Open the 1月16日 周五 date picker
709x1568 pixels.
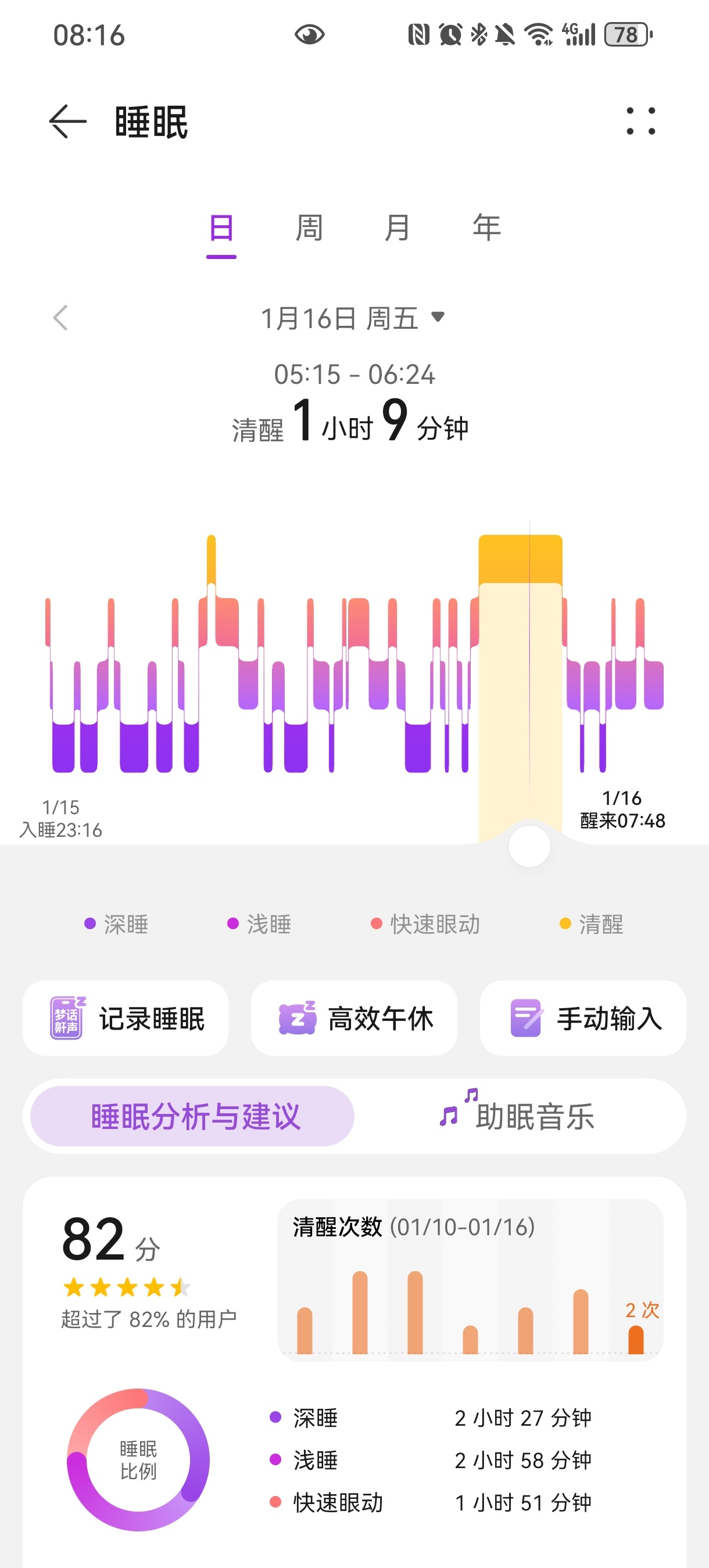(x=352, y=318)
